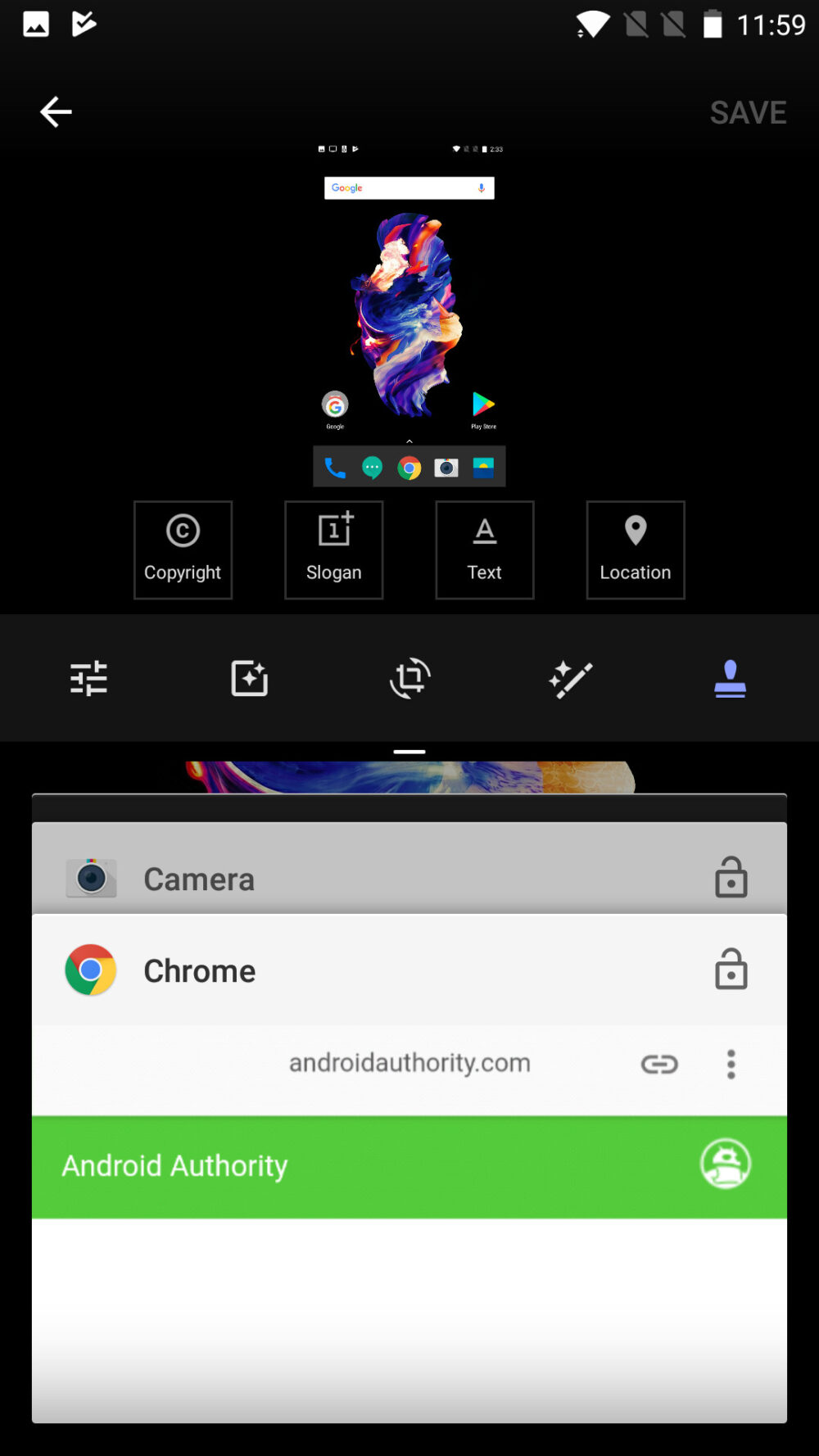Add a Text watermark
819x1456 pixels.
click(485, 549)
